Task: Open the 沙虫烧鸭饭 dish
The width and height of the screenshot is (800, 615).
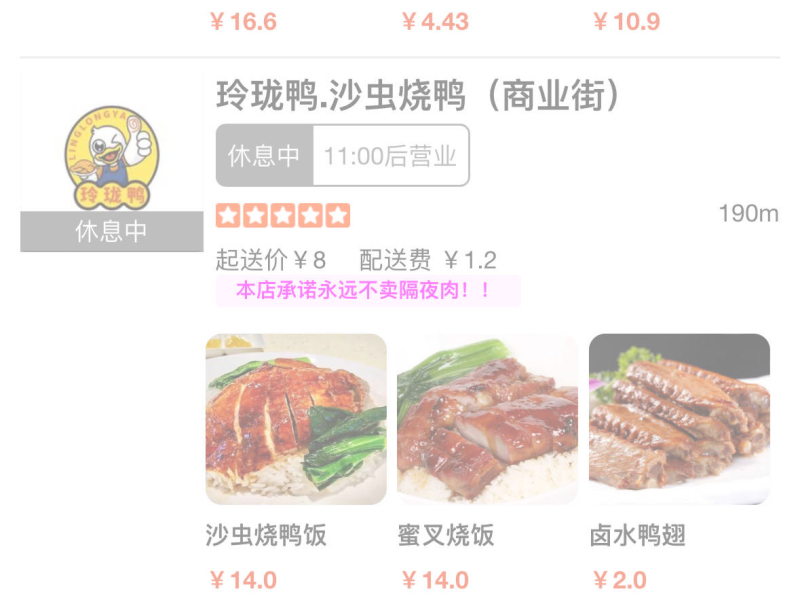Action: [x=296, y=419]
